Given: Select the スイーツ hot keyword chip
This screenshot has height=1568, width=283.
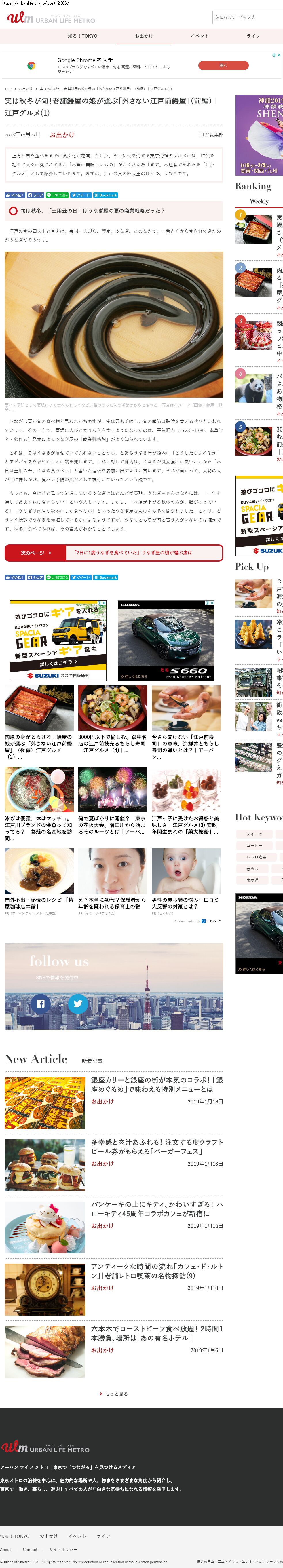Looking at the screenshot, I should pos(255,833).
